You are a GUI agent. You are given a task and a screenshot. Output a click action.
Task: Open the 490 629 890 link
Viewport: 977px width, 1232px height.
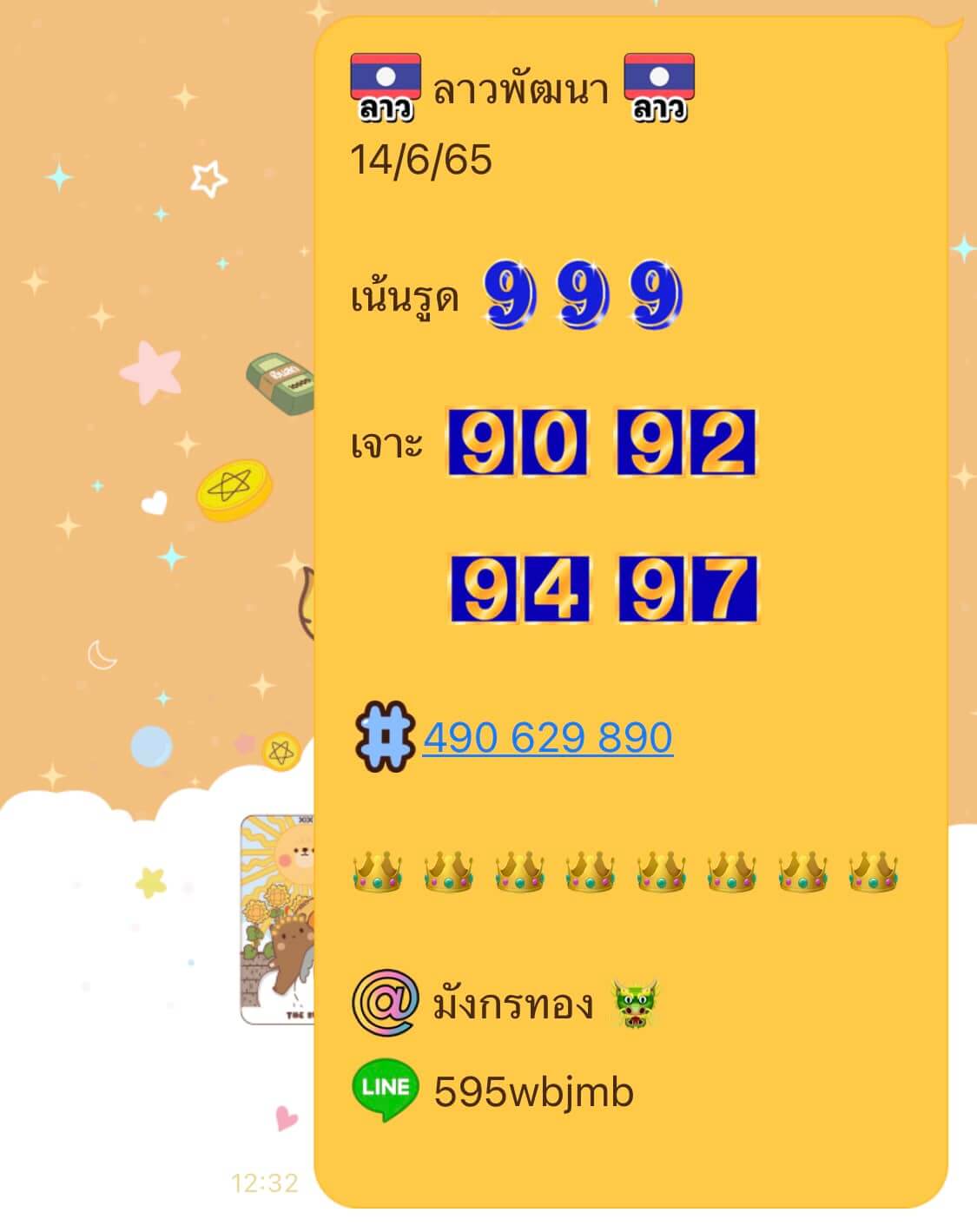547,738
